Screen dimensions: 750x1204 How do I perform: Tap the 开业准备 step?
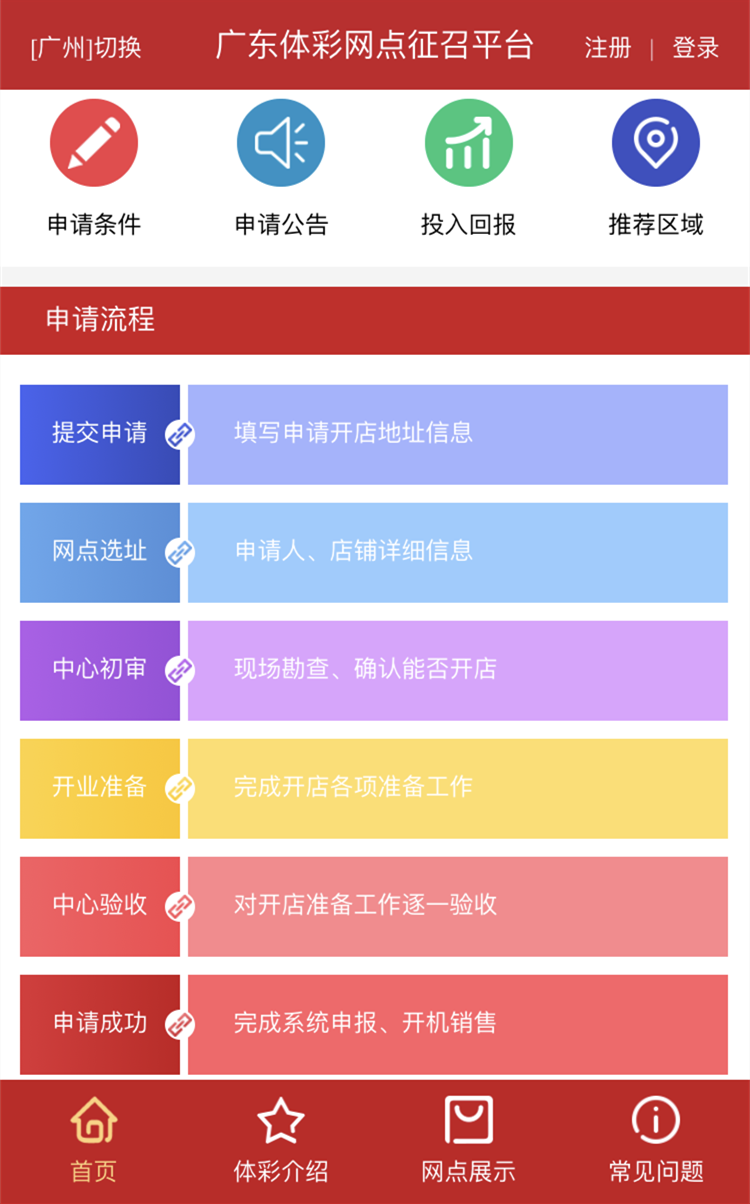pos(100,788)
